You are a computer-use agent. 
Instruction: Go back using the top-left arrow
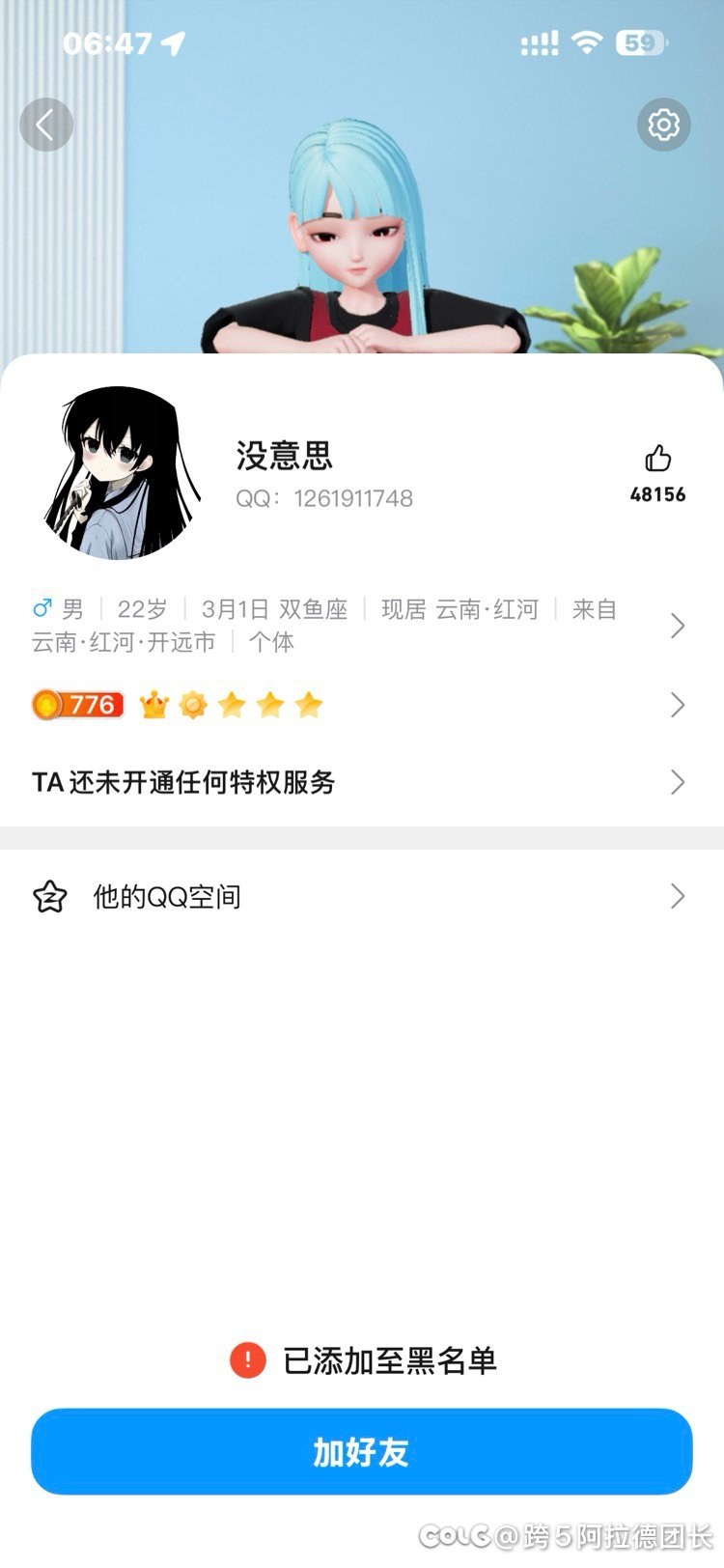click(x=45, y=125)
